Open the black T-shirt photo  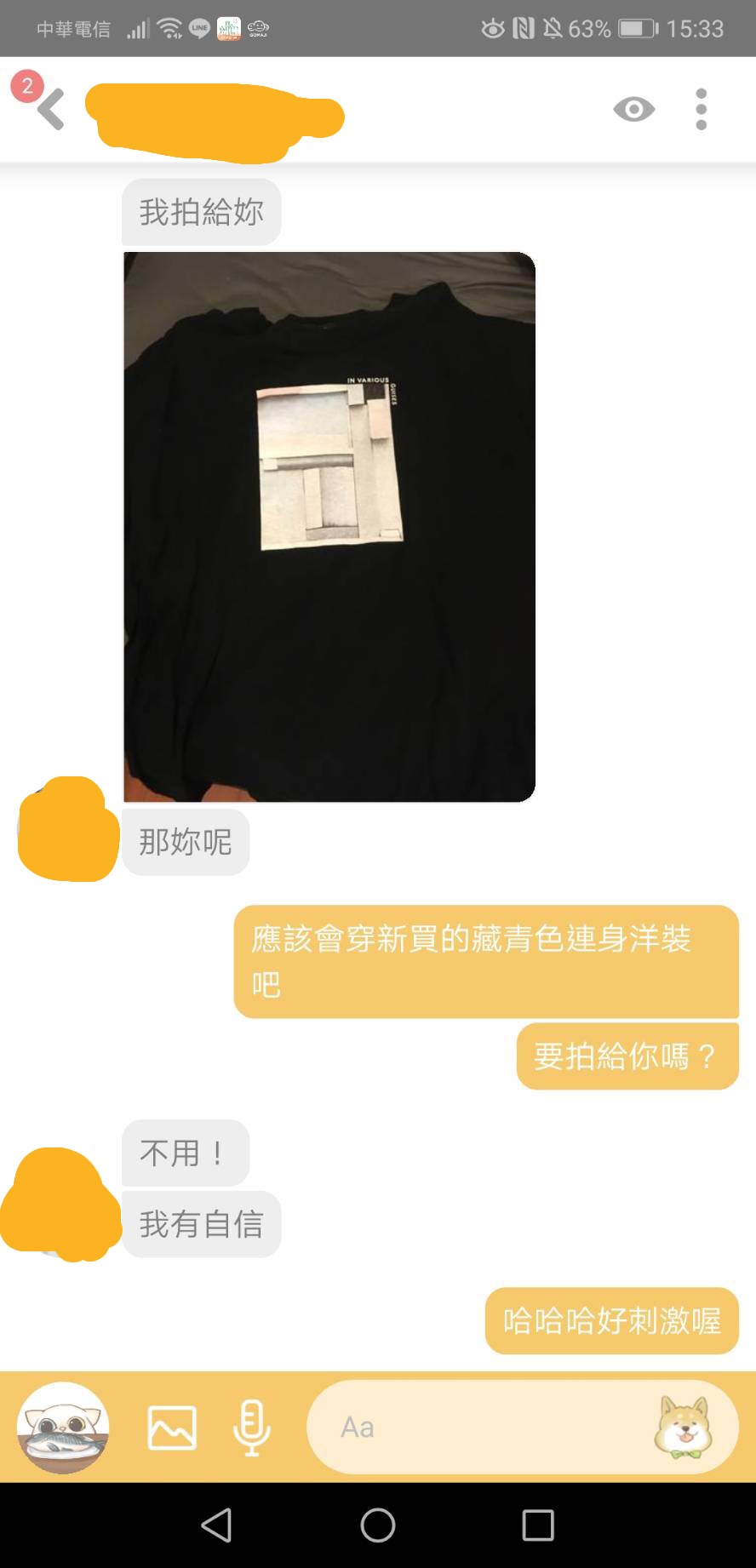(x=329, y=527)
